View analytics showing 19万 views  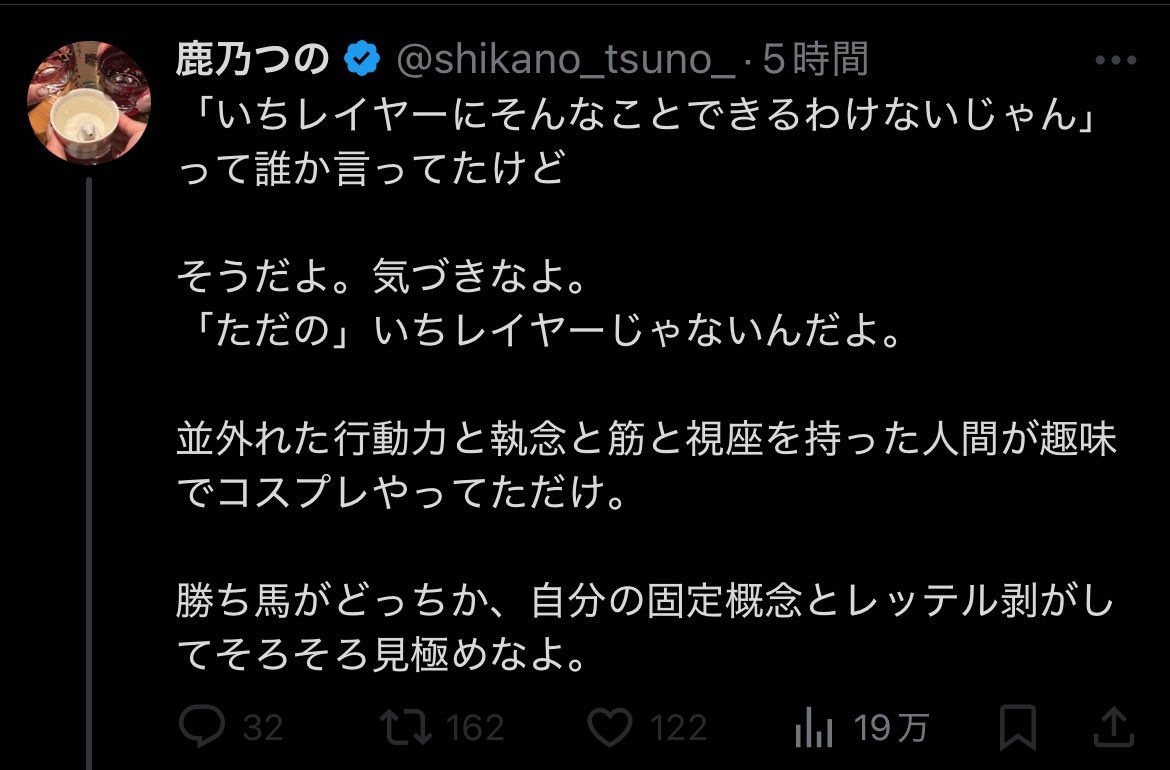pos(811,728)
